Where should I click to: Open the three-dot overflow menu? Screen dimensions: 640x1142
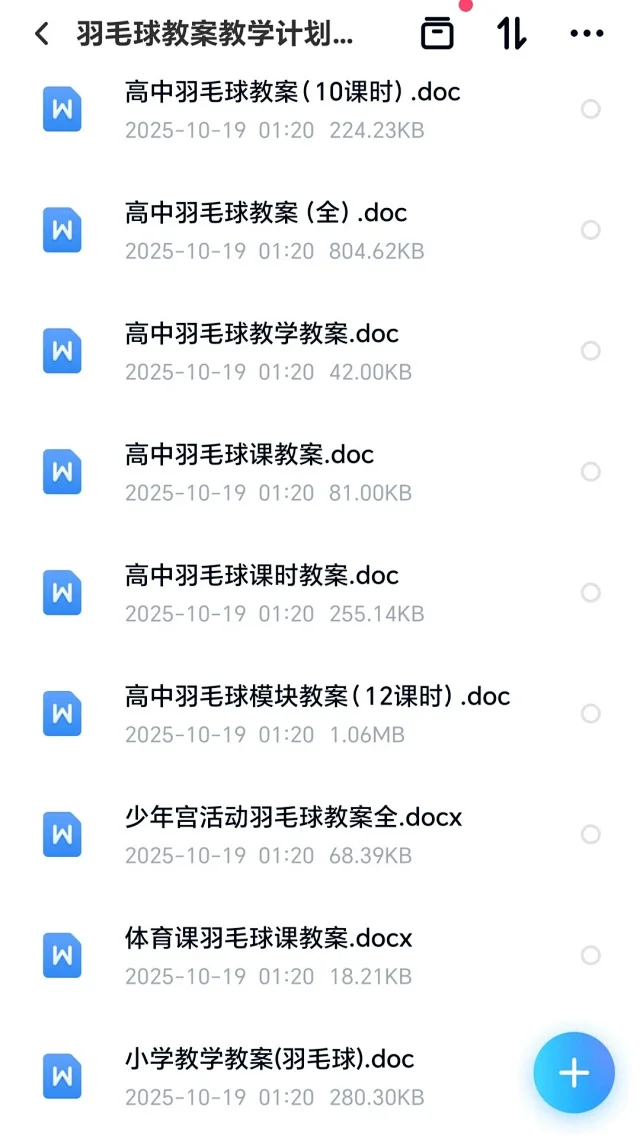(586, 34)
